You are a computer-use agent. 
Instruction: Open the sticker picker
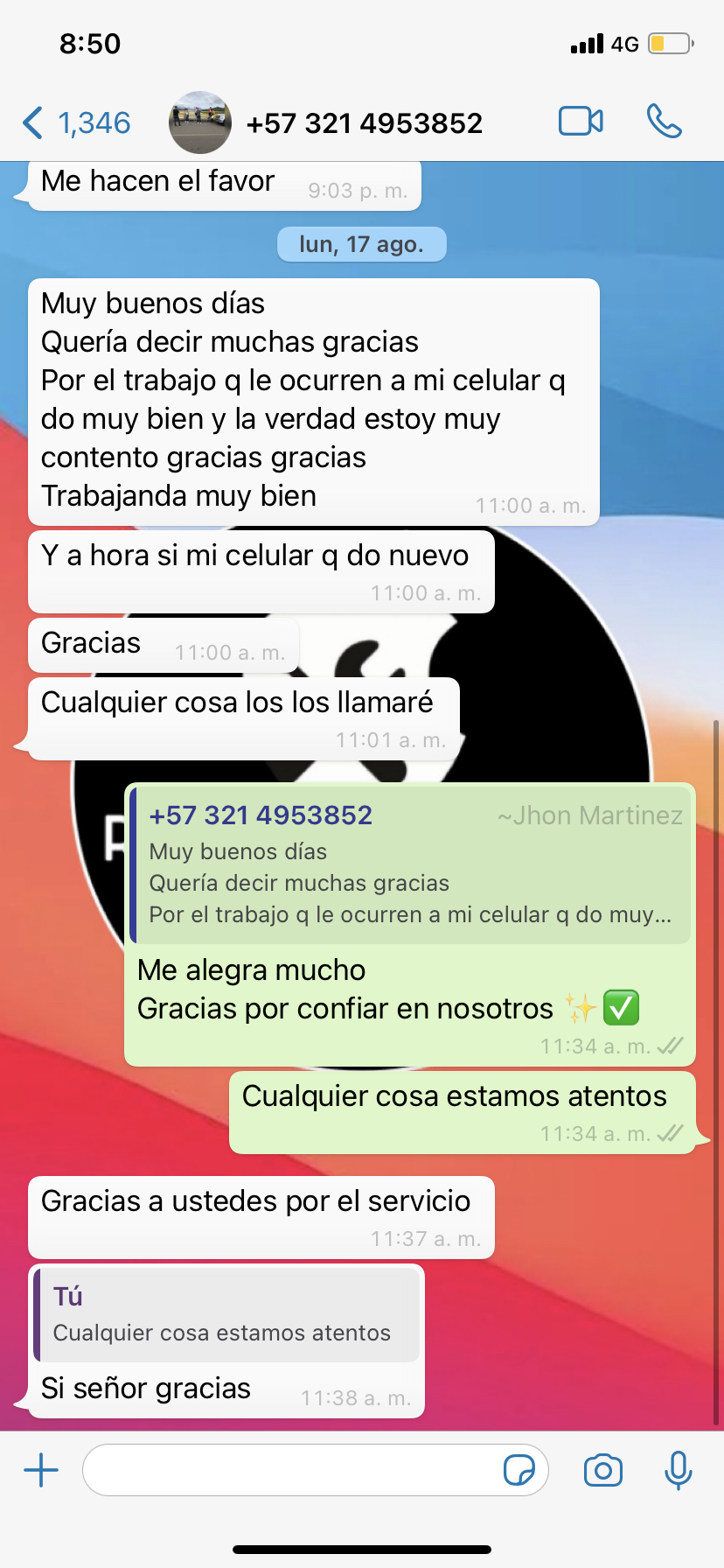[x=519, y=1470]
